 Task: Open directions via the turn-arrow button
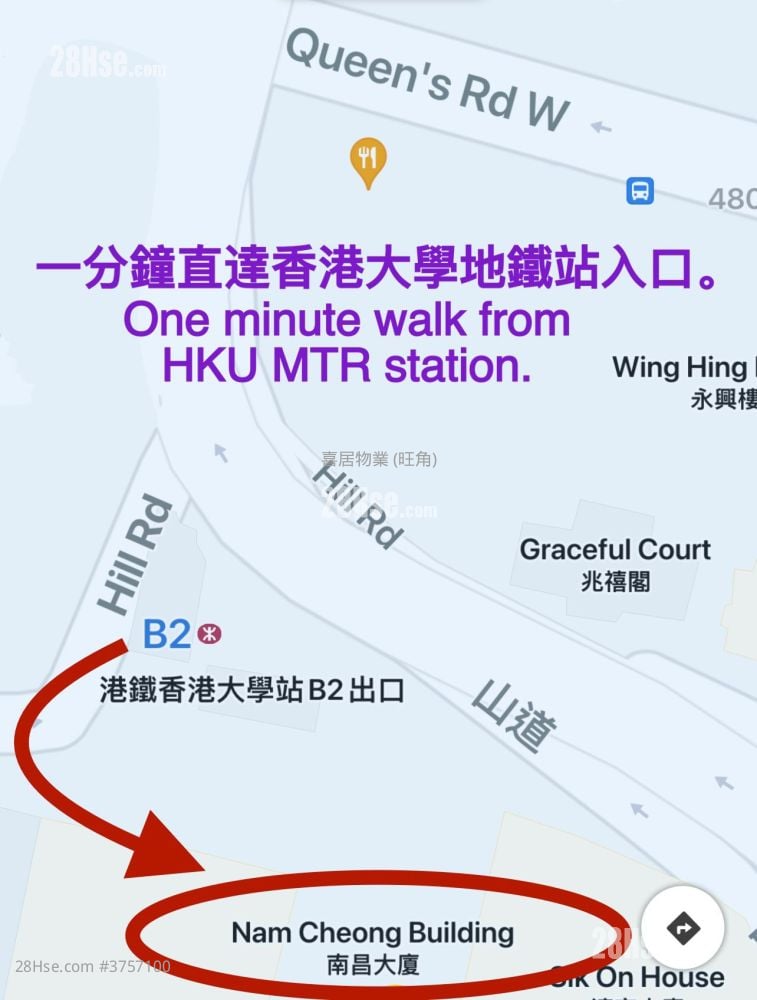coord(684,928)
